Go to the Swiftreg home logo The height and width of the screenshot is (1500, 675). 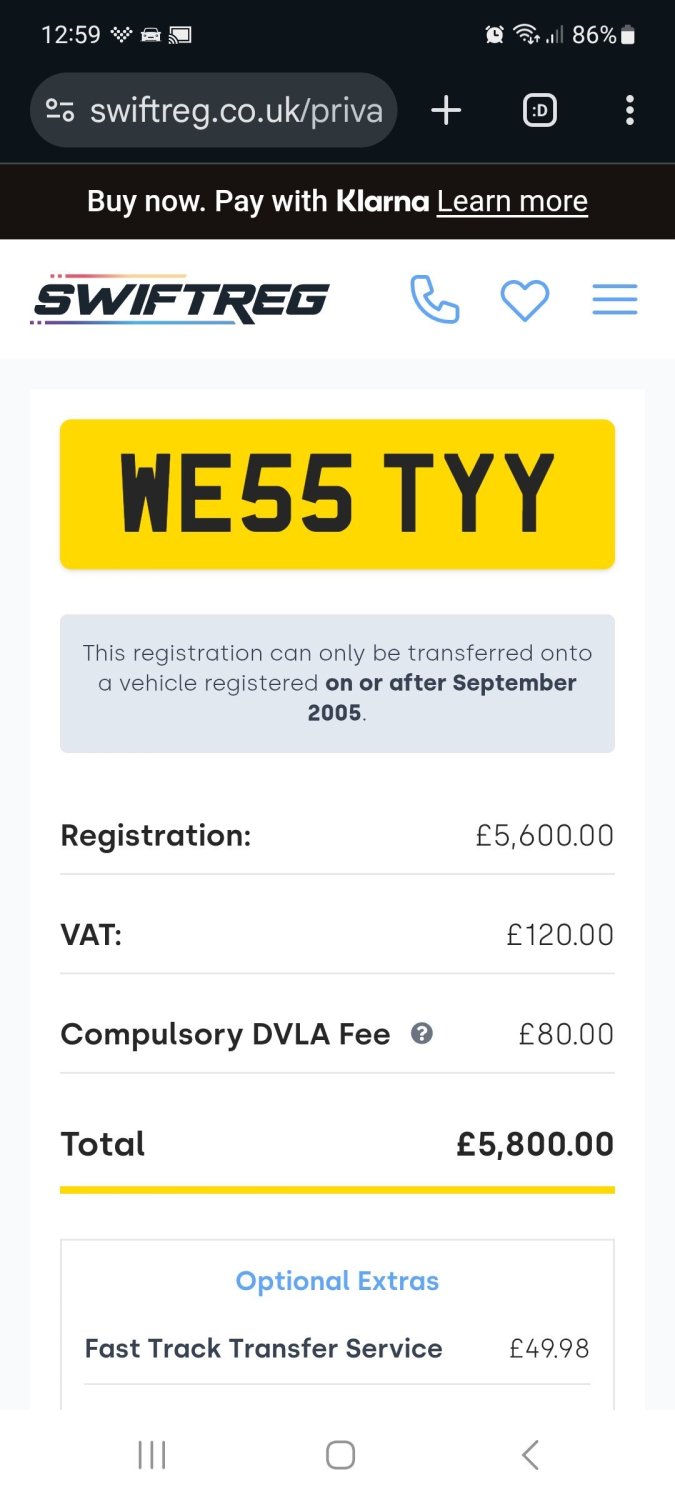(181, 299)
